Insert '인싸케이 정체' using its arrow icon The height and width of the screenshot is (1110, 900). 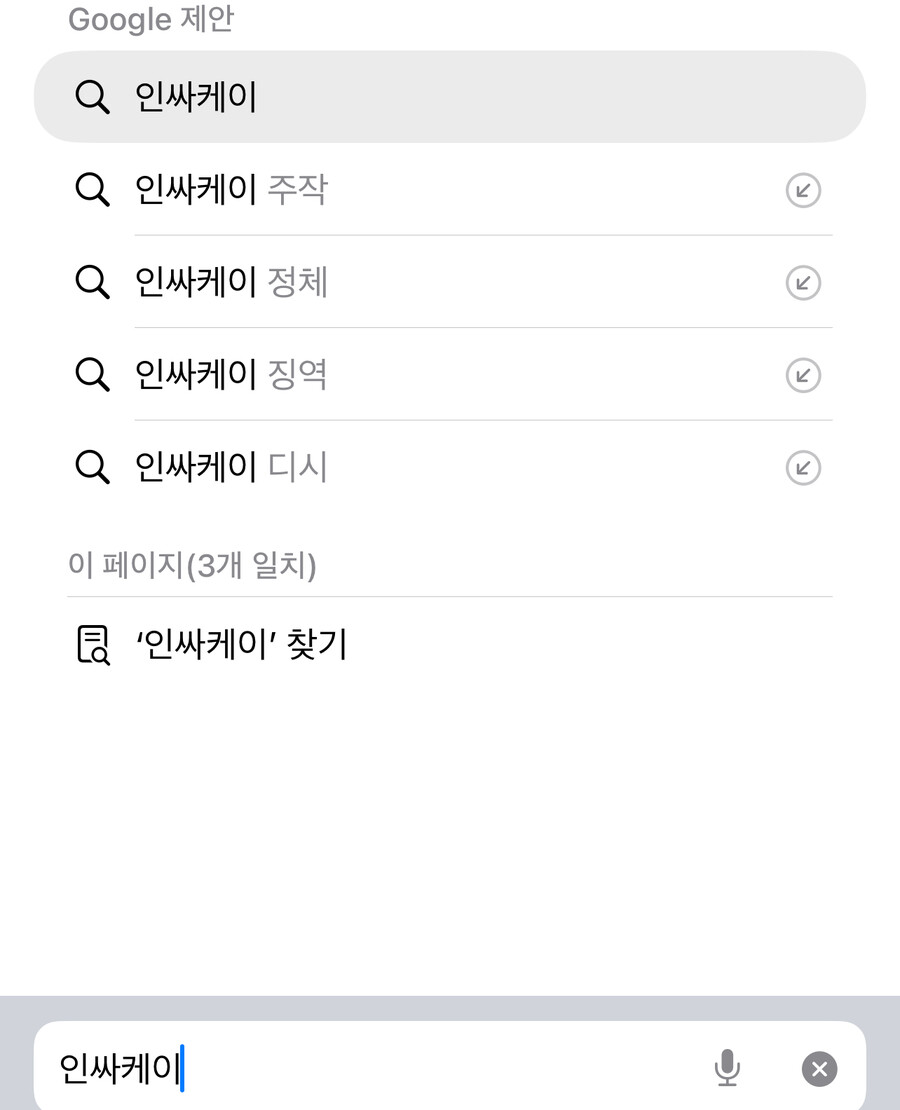pyautogui.click(x=802, y=282)
